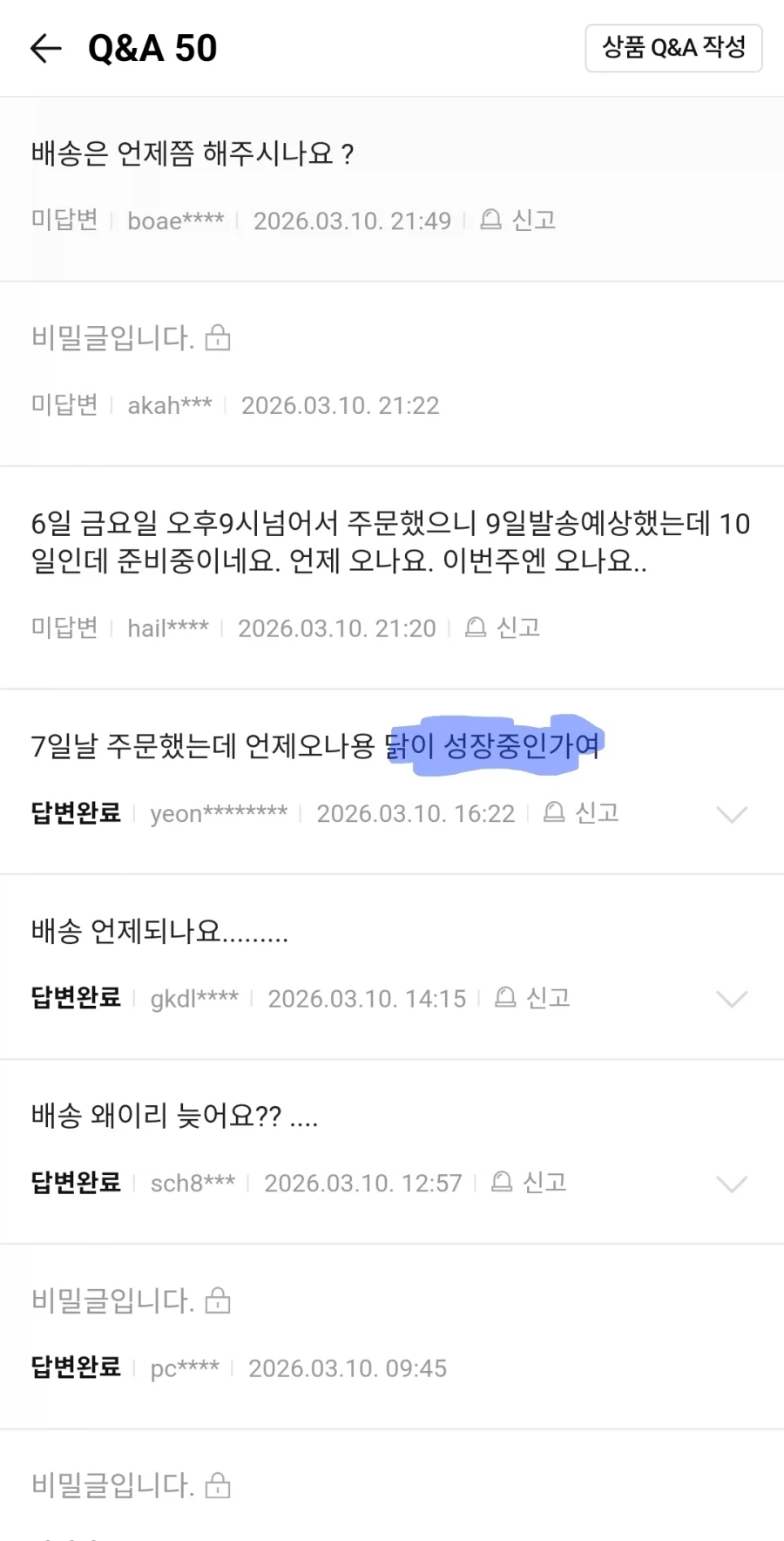Open the '배송은 언제쯤 해주시나요?' question
This screenshot has height=1541, width=784.
[x=190, y=153]
